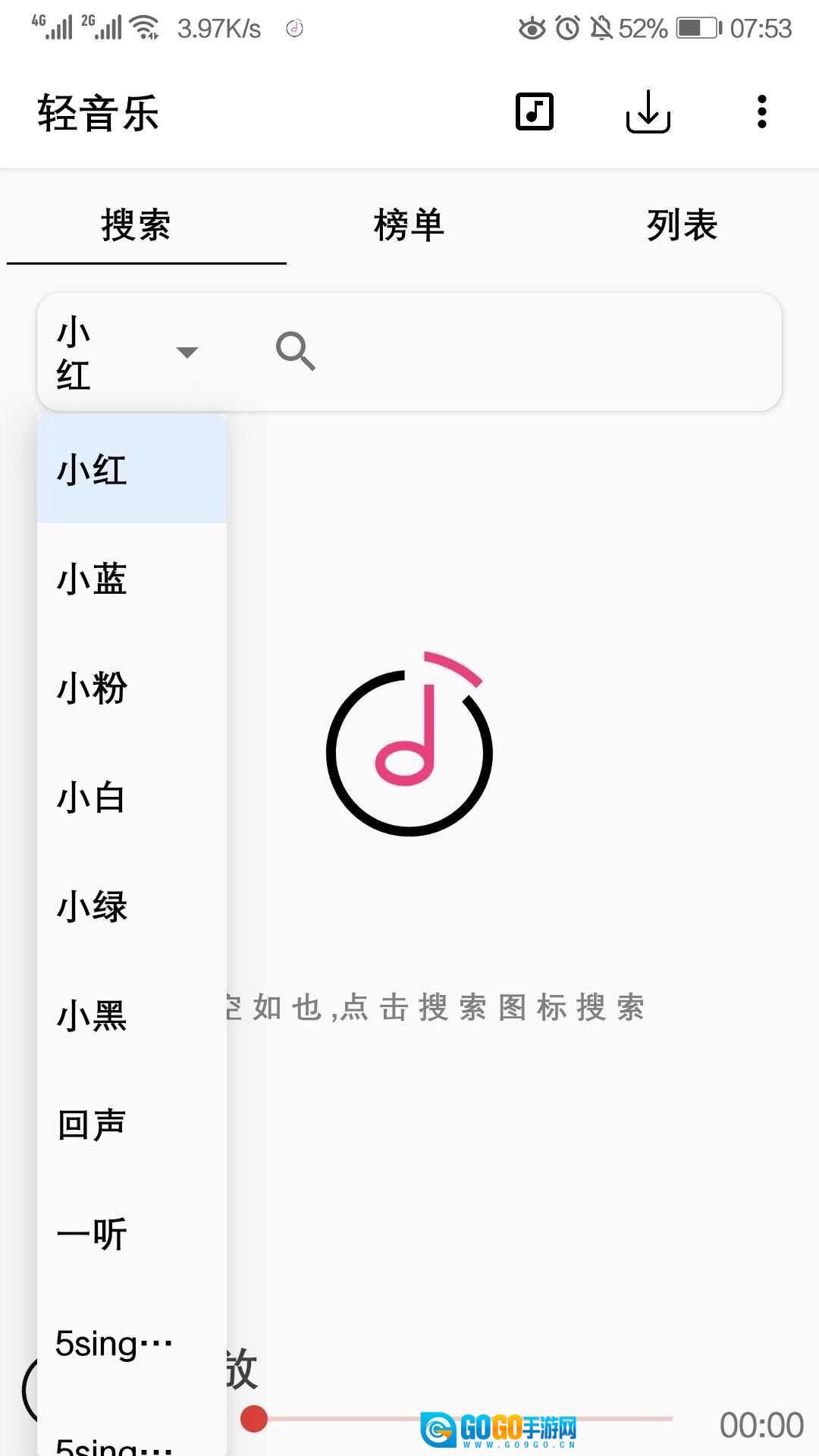
Task: Open the three-dot overflow menu
Action: pos(761,112)
